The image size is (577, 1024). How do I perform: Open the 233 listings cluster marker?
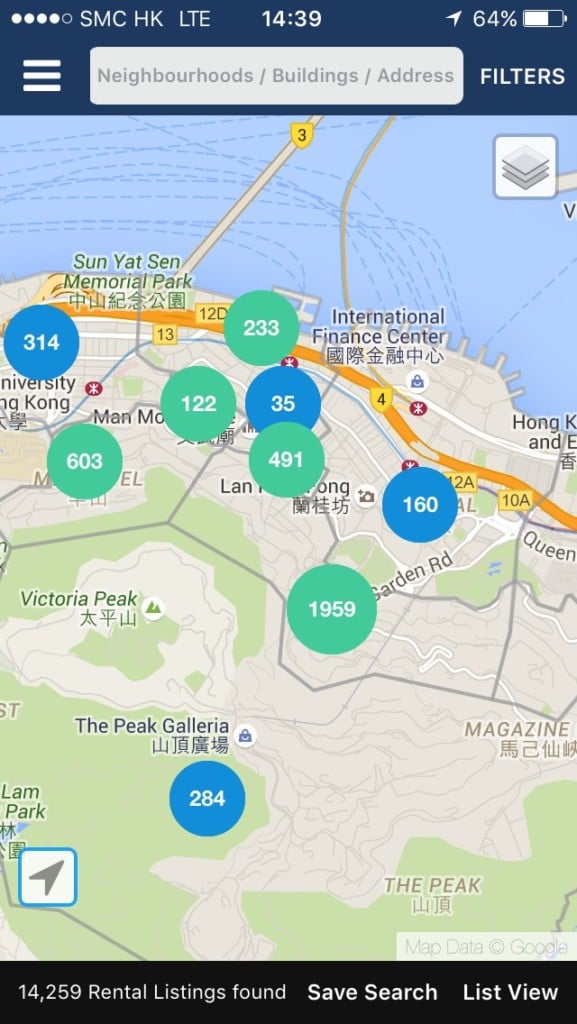(261, 328)
